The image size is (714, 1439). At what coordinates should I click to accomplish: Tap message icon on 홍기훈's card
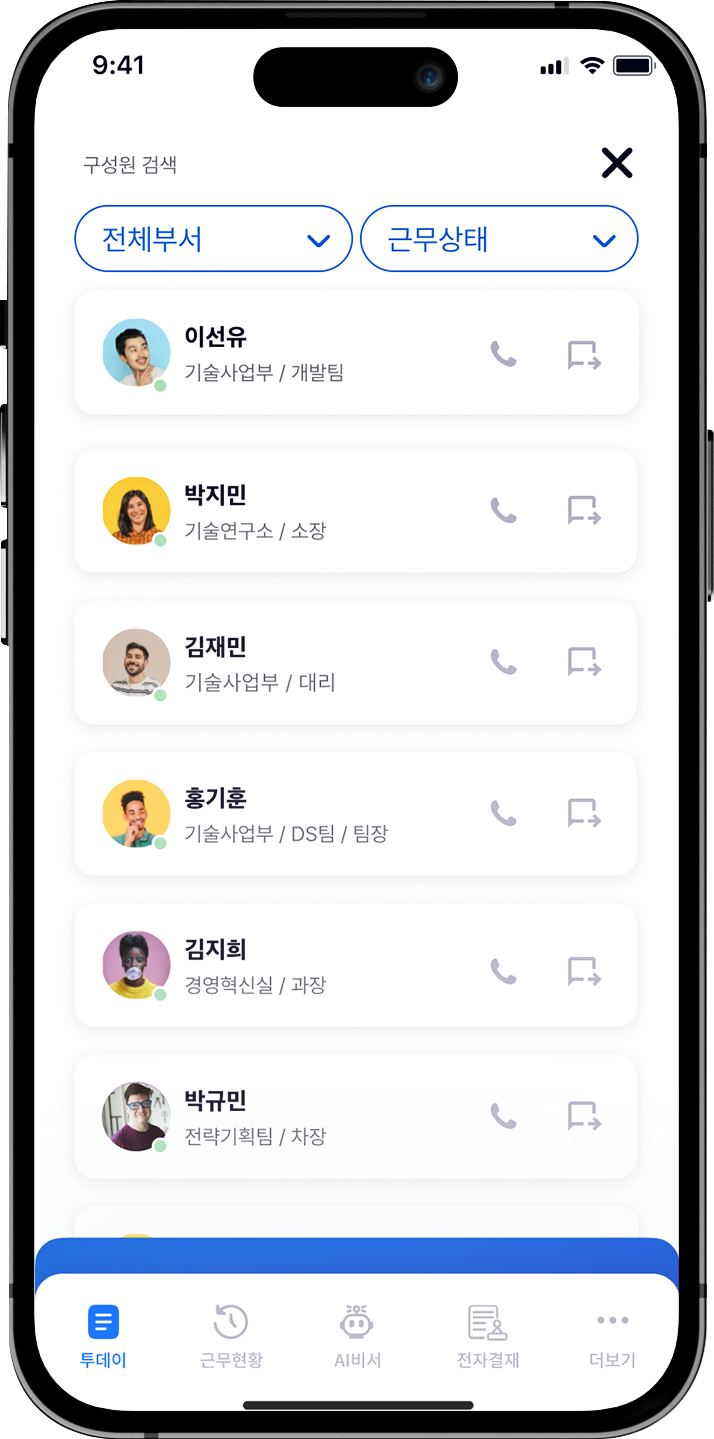[584, 813]
